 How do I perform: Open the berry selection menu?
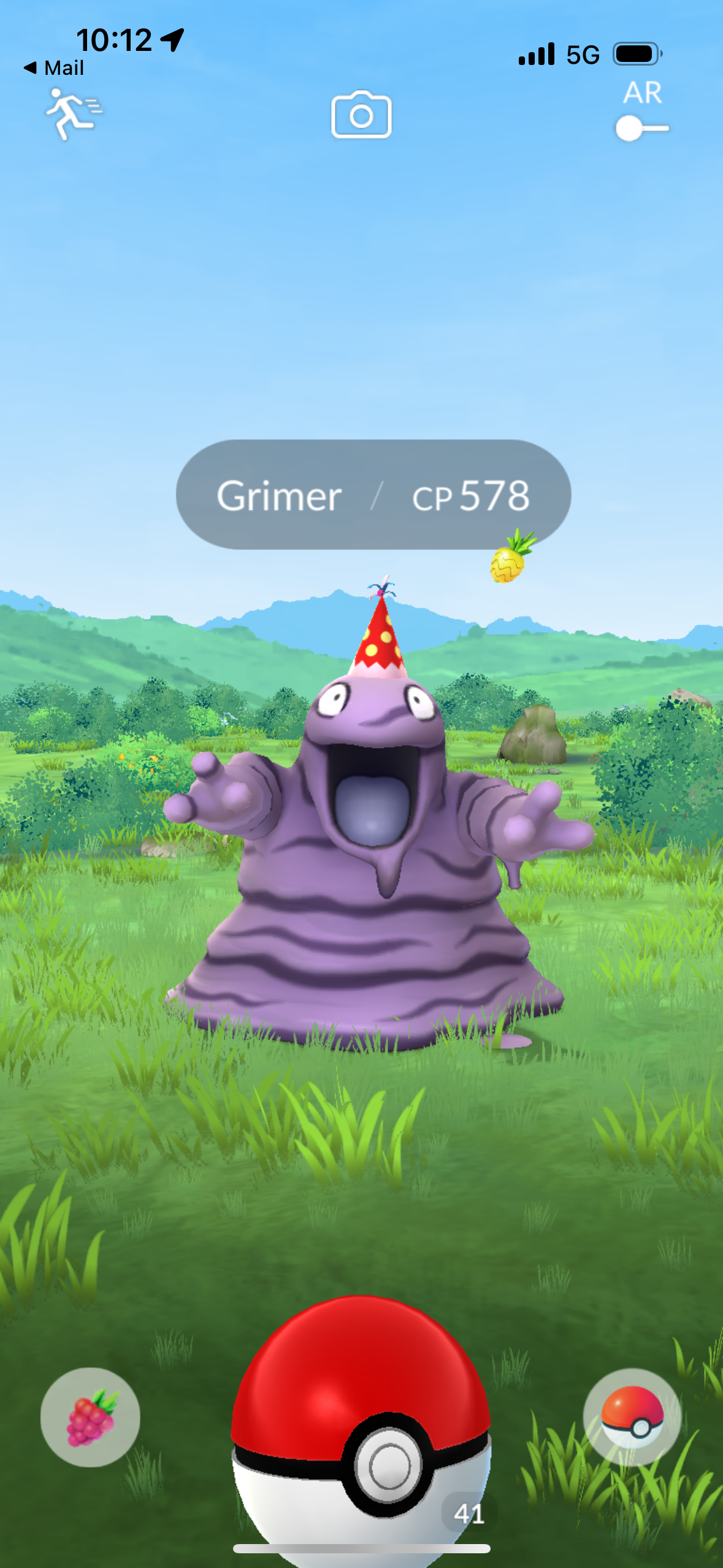(x=90, y=1416)
